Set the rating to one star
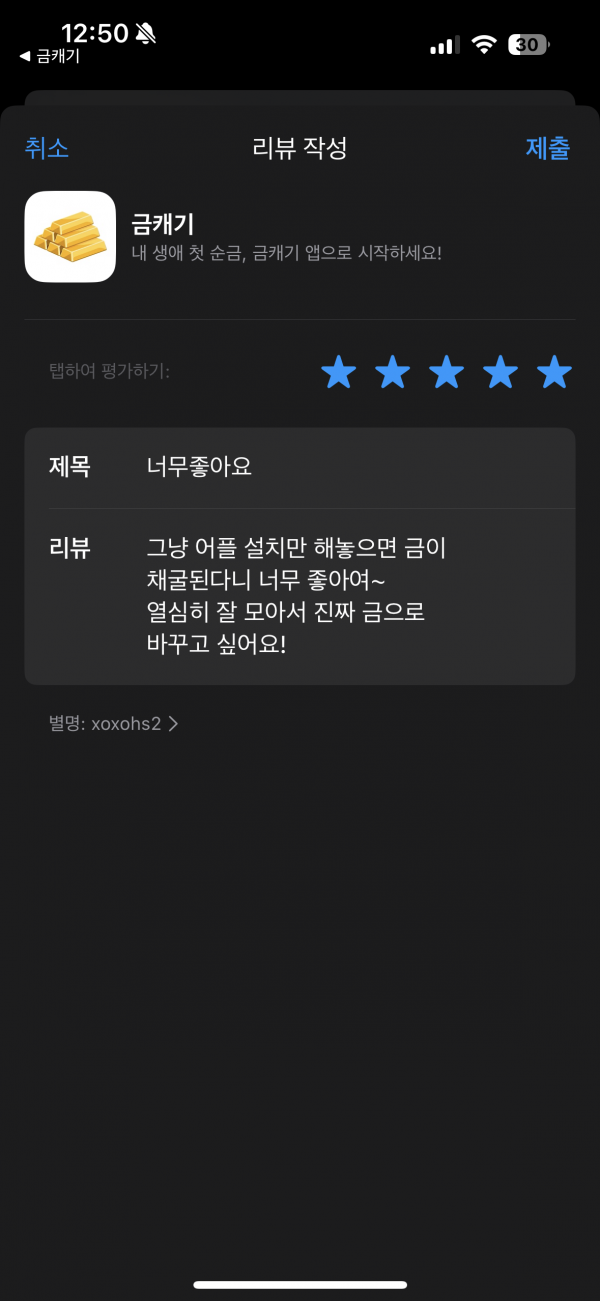Viewport: 600px width, 1301px height. click(x=338, y=372)
